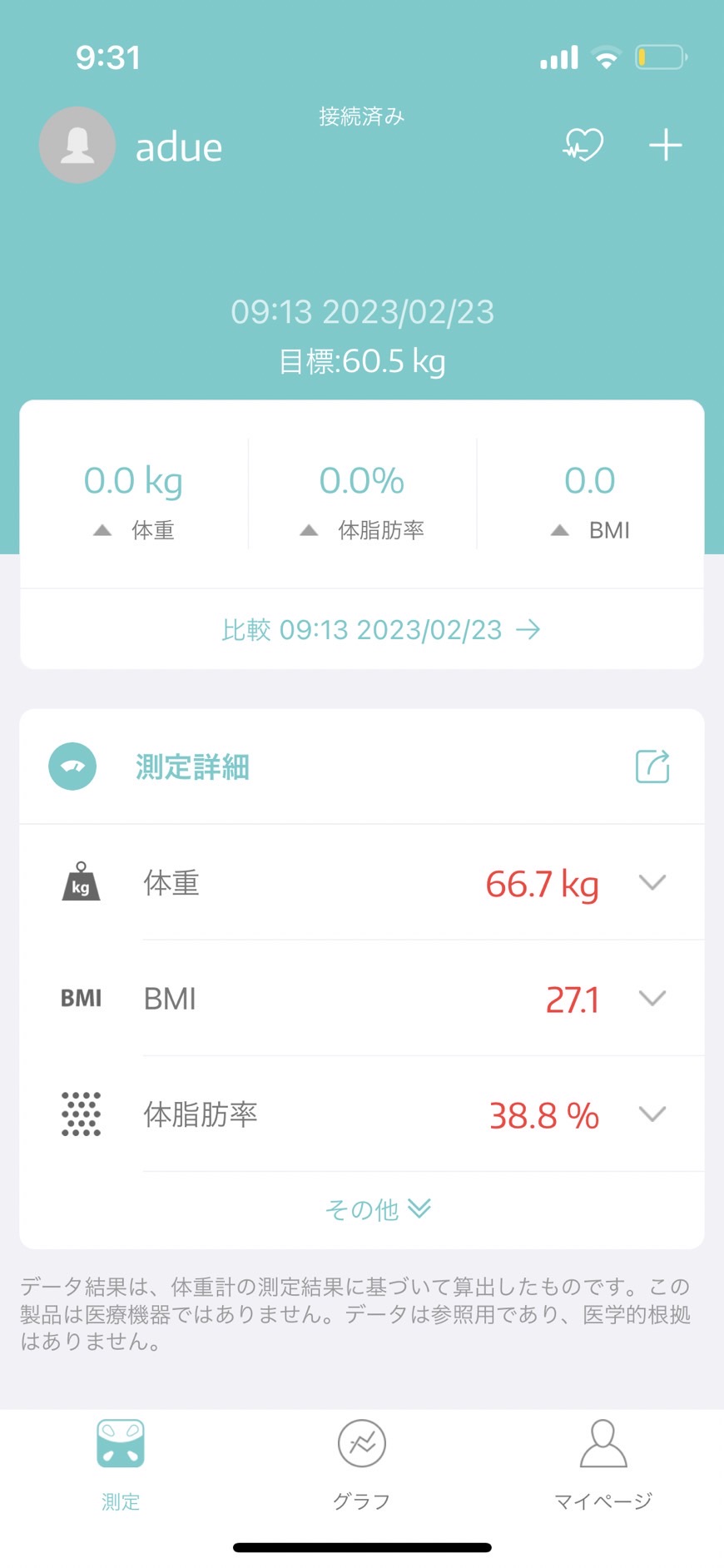The width and height of the screenshot is (724, 1568).
Task: Show more metrics with その他
Action: (379, 1209)
